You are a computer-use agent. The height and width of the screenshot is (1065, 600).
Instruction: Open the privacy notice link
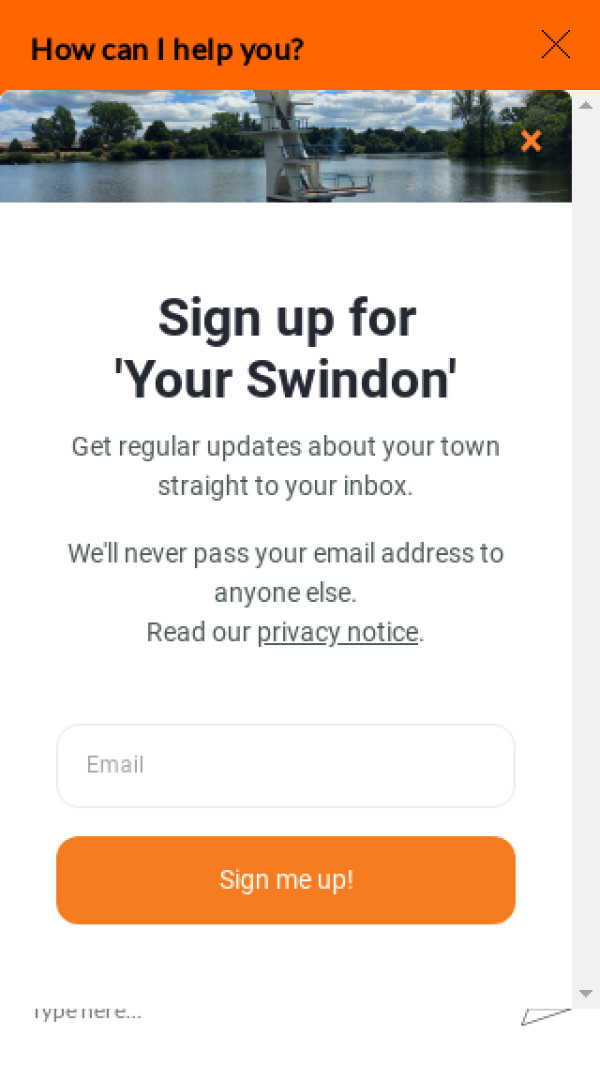337,633
